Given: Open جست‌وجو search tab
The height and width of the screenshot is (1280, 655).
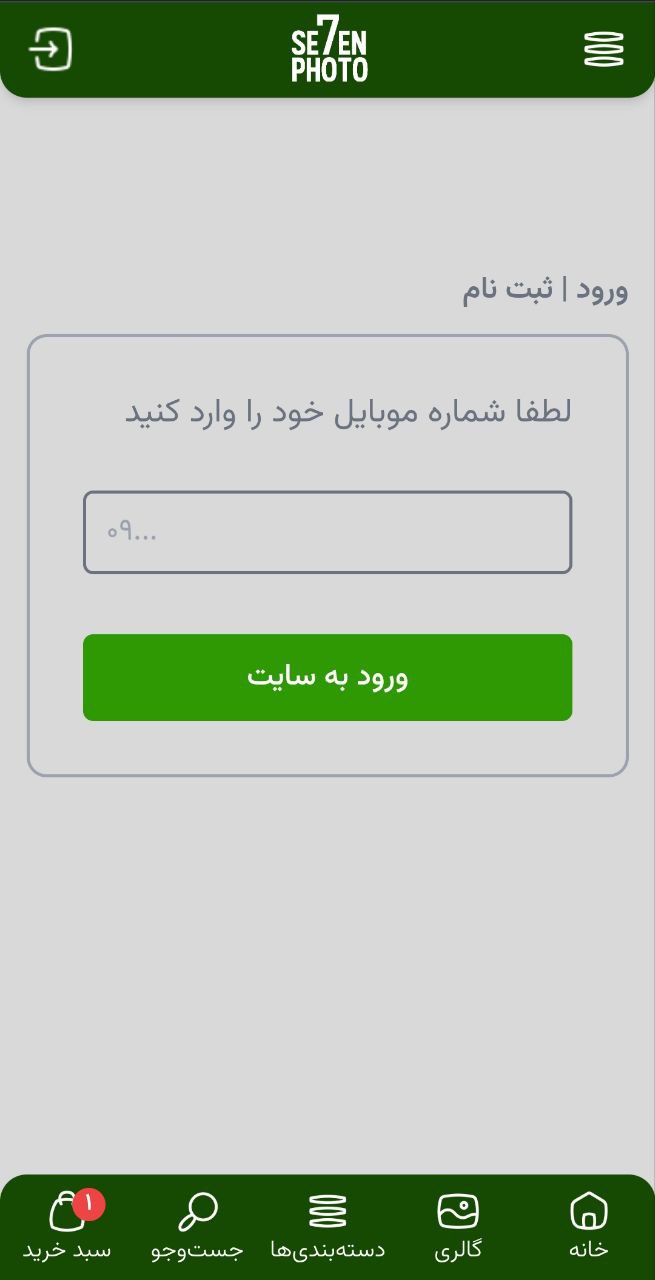Looking at the screenshot, I should coord(197,1225).
